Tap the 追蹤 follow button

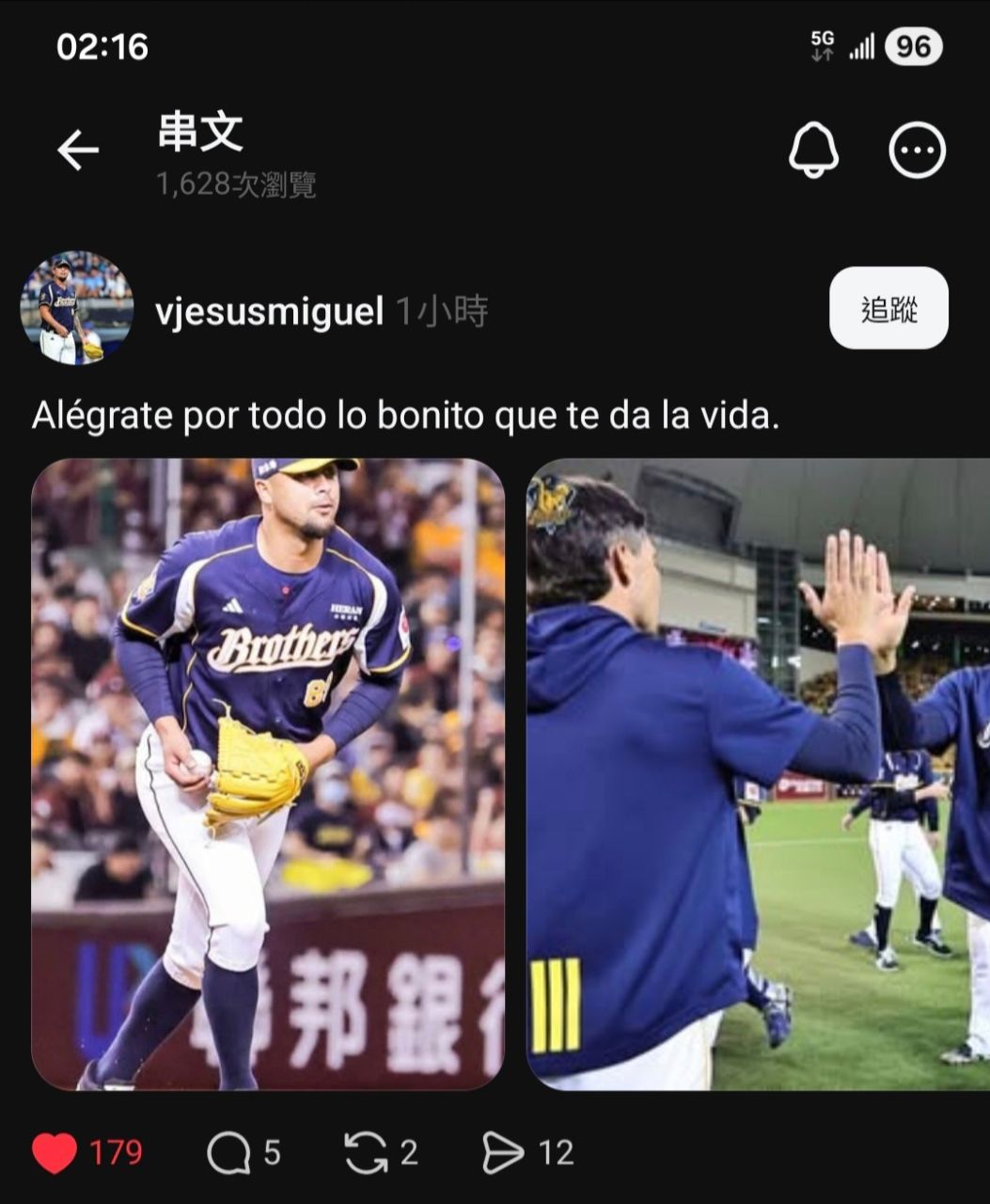tap(888, 309)
